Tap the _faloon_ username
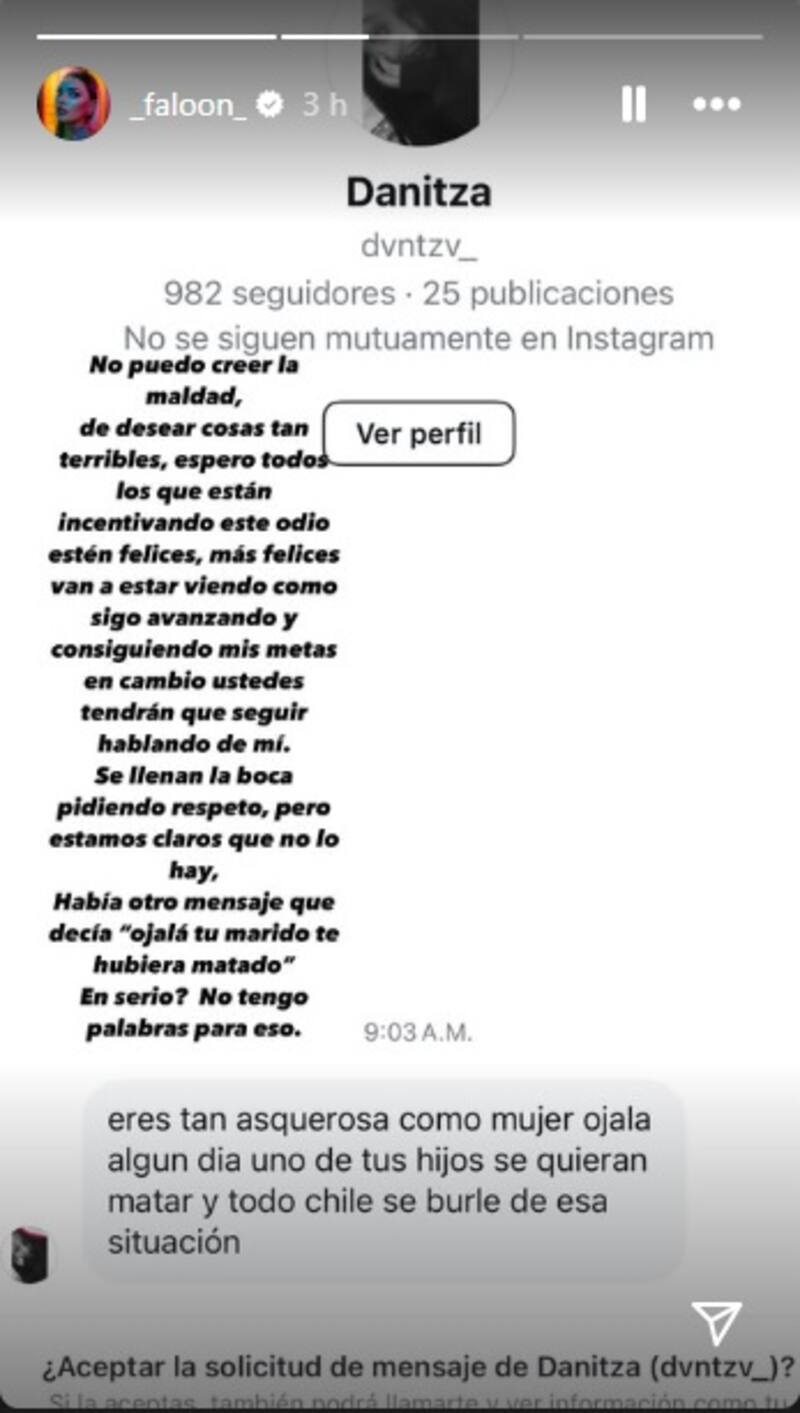800x1413 pixels. [x=188, y=105]
